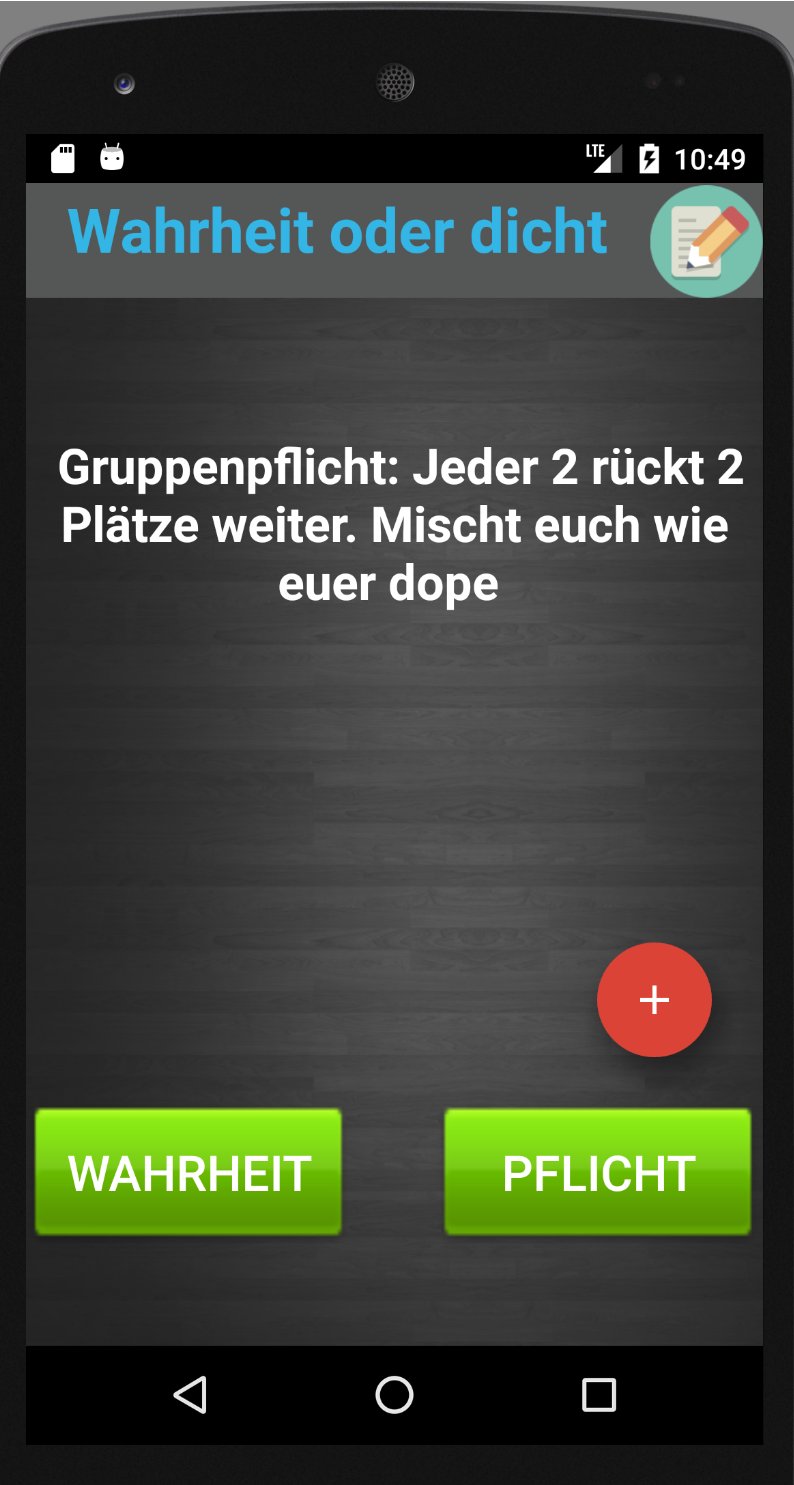
Task: Open recent apps with the square navigation button
Action: (597, 1394)
